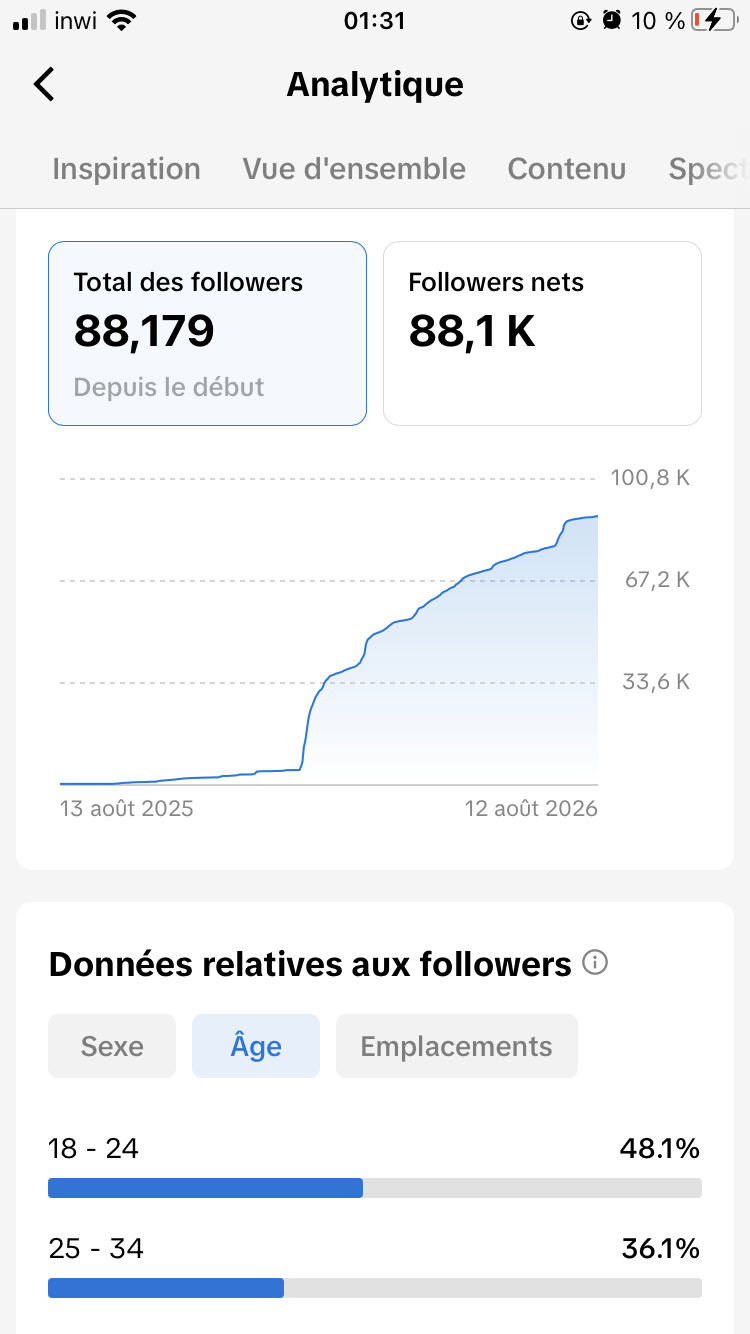Switch to the Inspiration tab

point(126,169)
